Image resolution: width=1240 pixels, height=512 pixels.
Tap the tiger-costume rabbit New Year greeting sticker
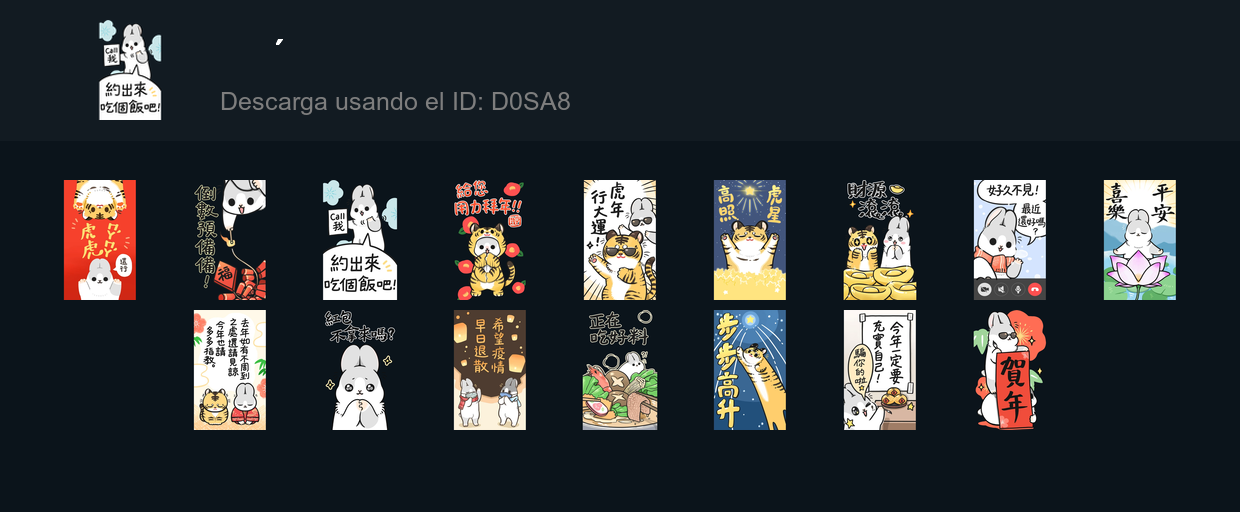[x=490, y=240]
